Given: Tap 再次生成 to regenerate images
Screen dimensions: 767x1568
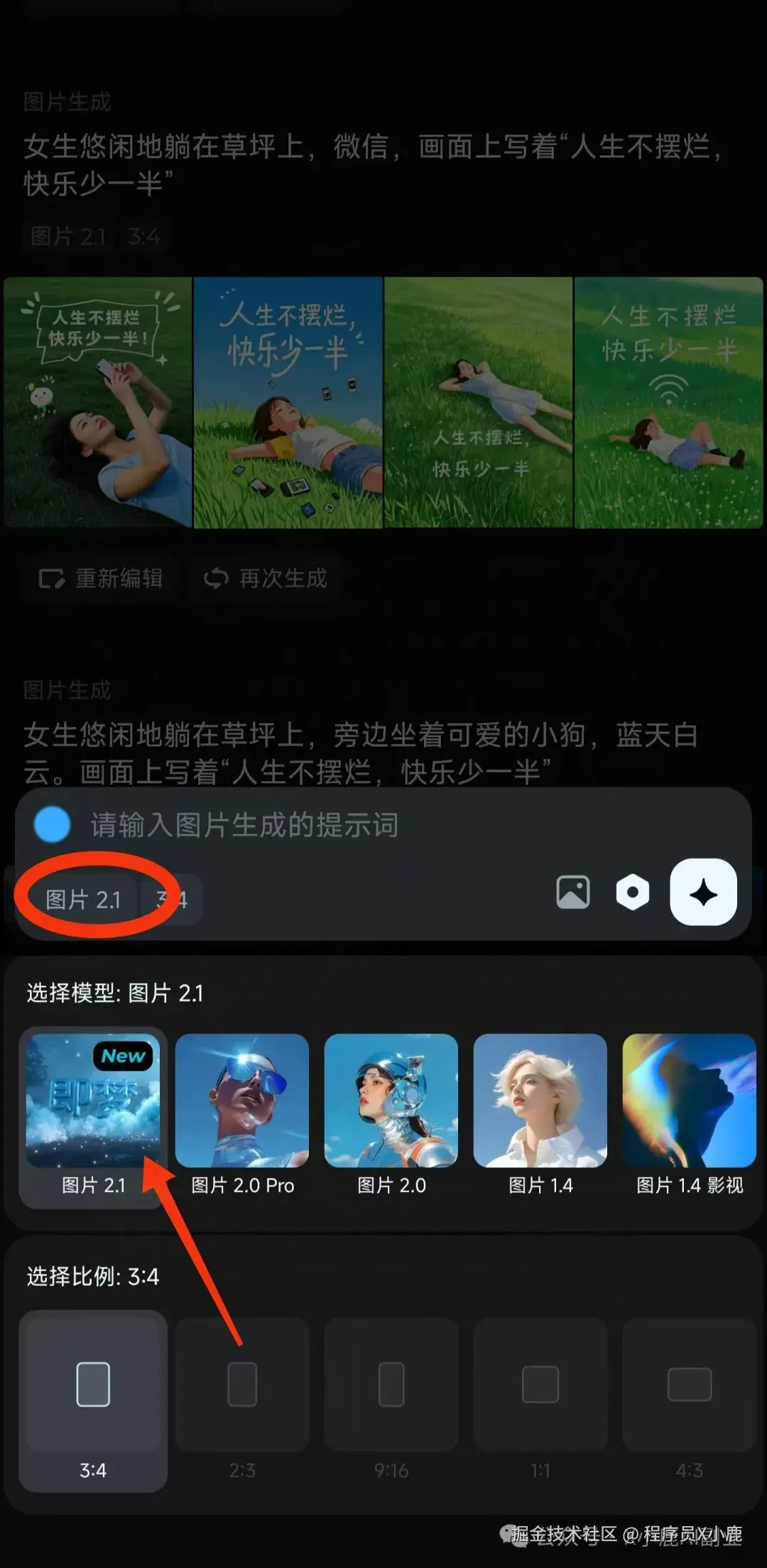Looking at the screenshot, I should [x=266, y=578].
